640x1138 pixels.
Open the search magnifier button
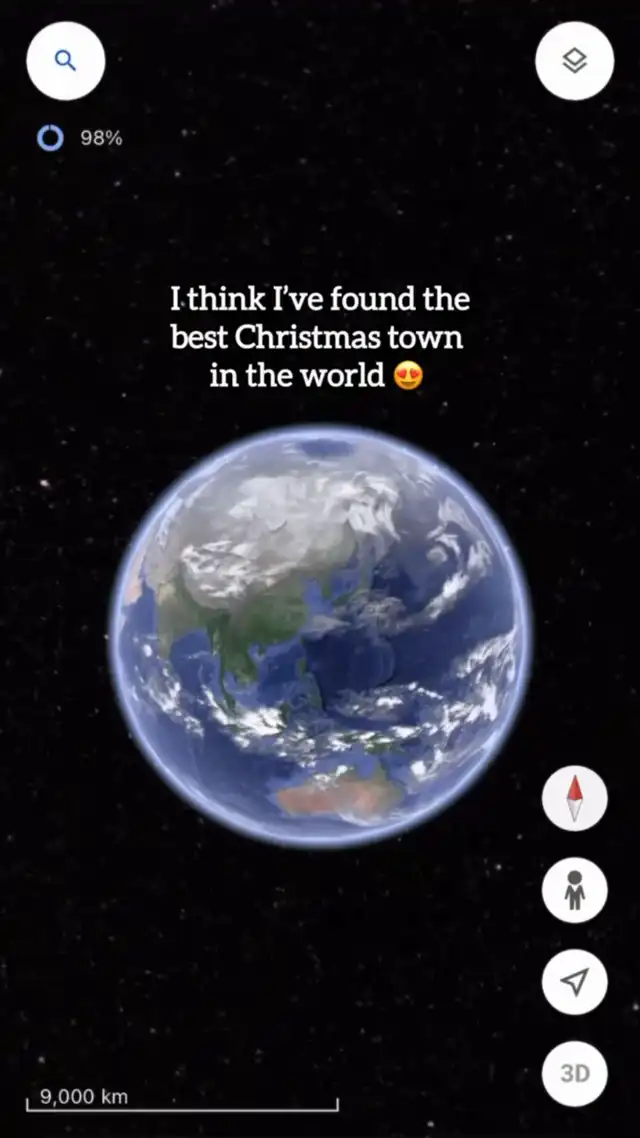tap(65, 61)
